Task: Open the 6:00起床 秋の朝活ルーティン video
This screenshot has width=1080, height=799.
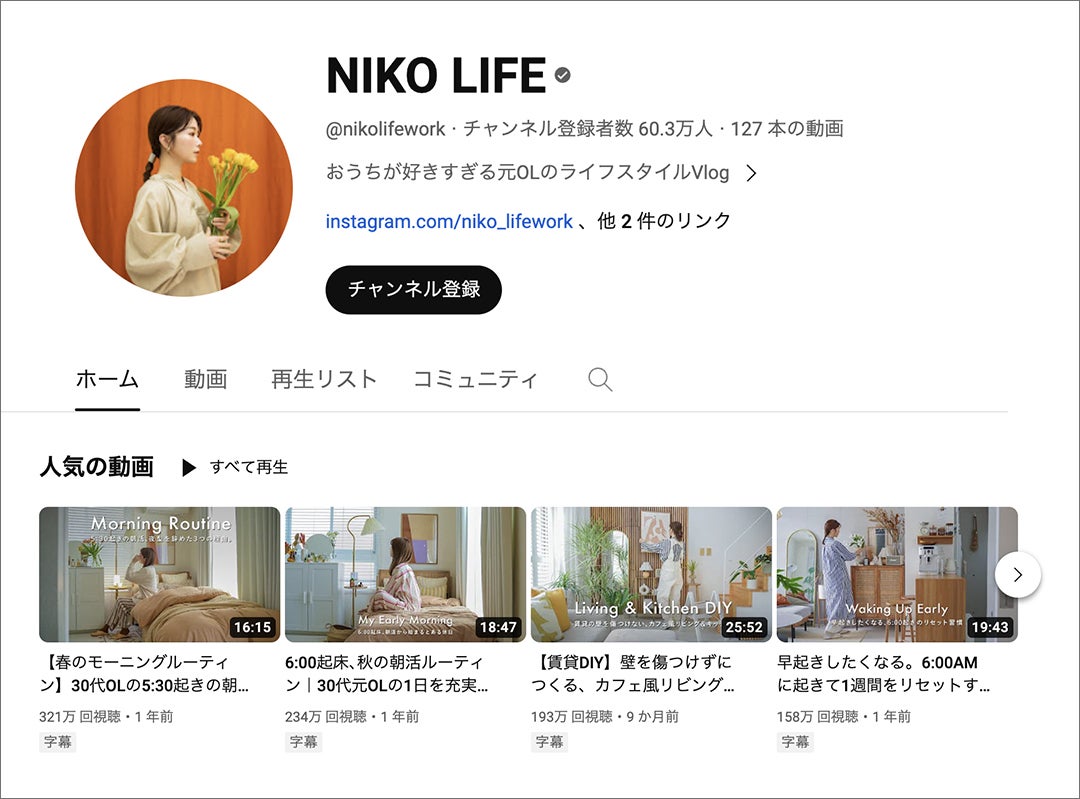Action: coord(405,575)
